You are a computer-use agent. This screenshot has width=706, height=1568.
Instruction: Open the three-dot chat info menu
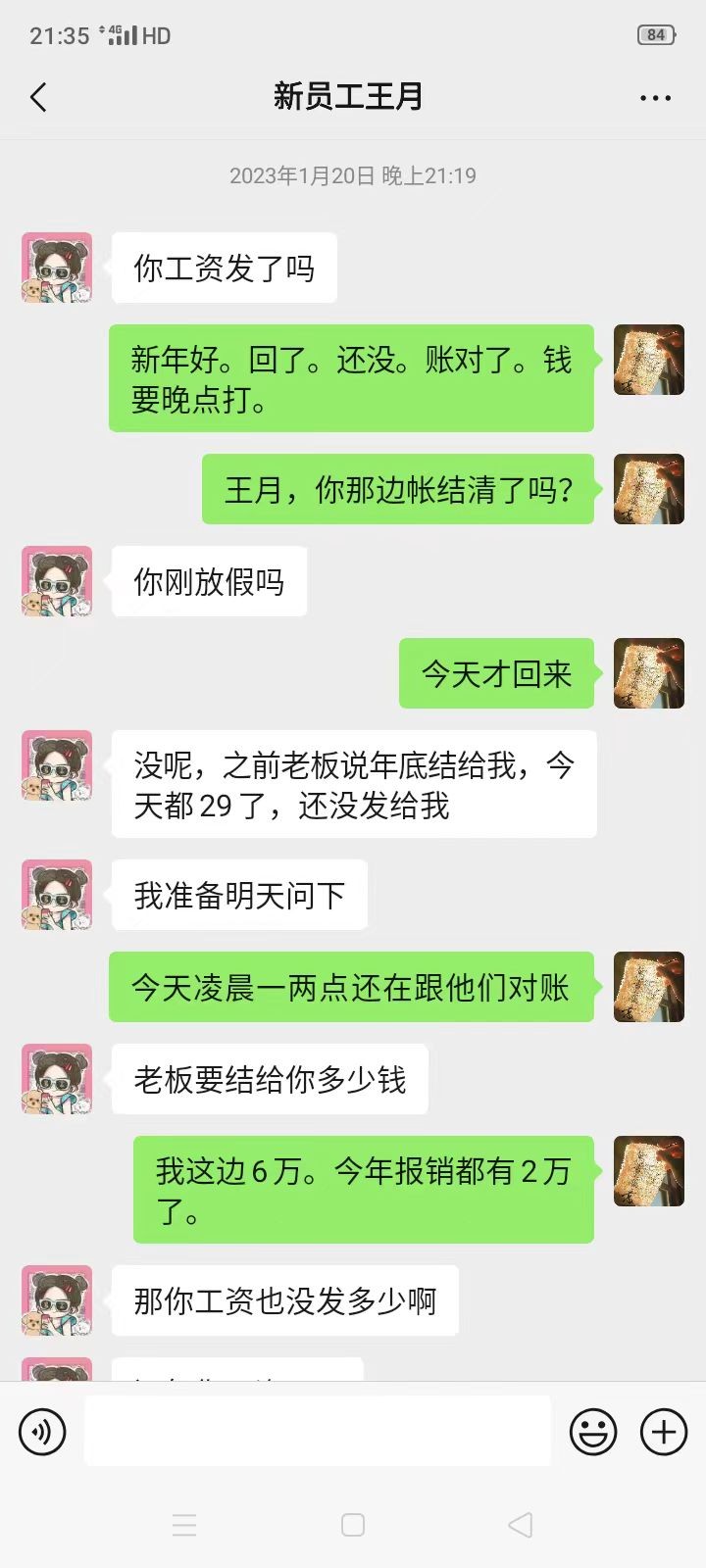point(655,98)
